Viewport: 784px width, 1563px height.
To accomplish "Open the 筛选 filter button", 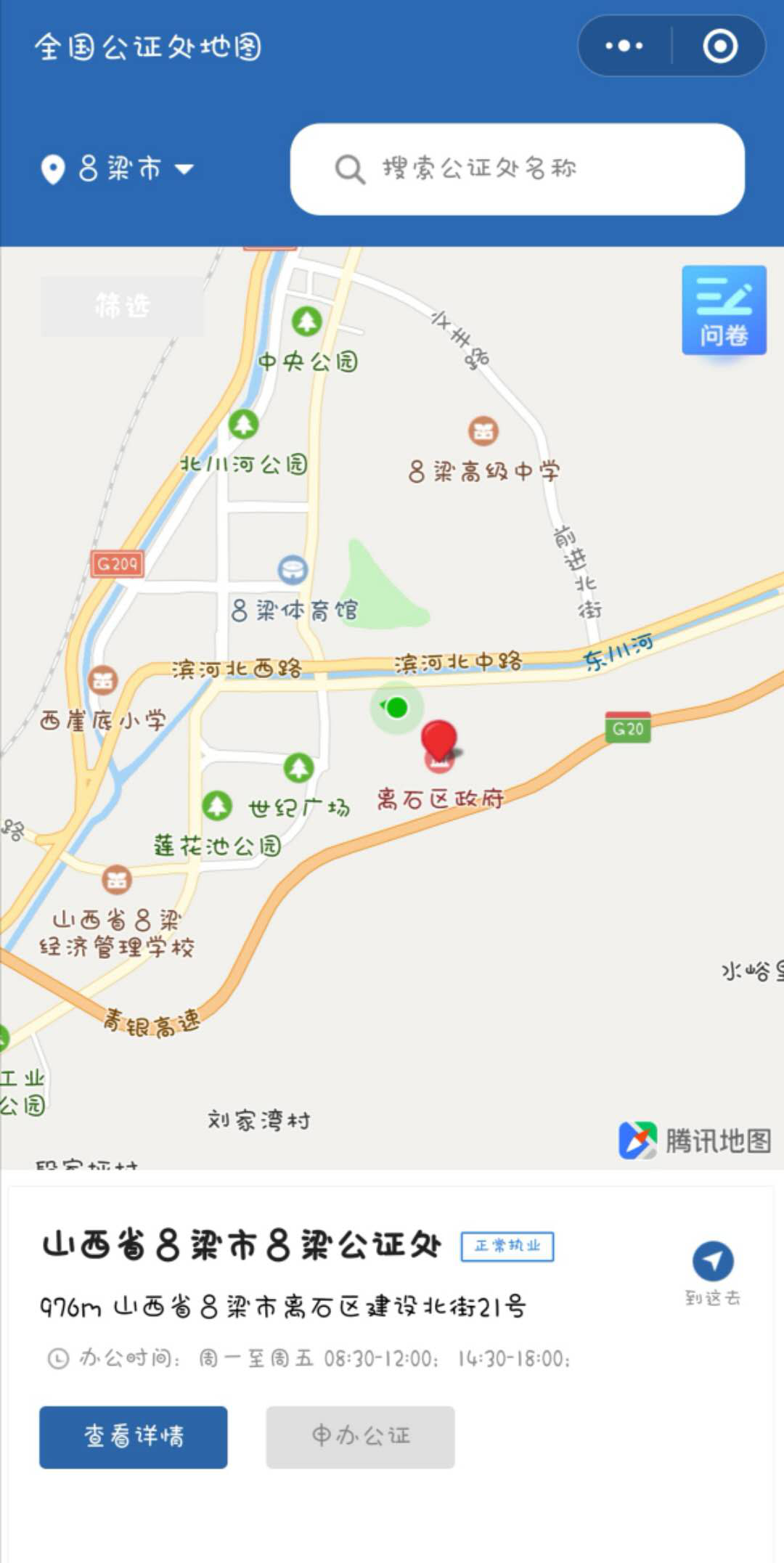I will tap(122, 306).
